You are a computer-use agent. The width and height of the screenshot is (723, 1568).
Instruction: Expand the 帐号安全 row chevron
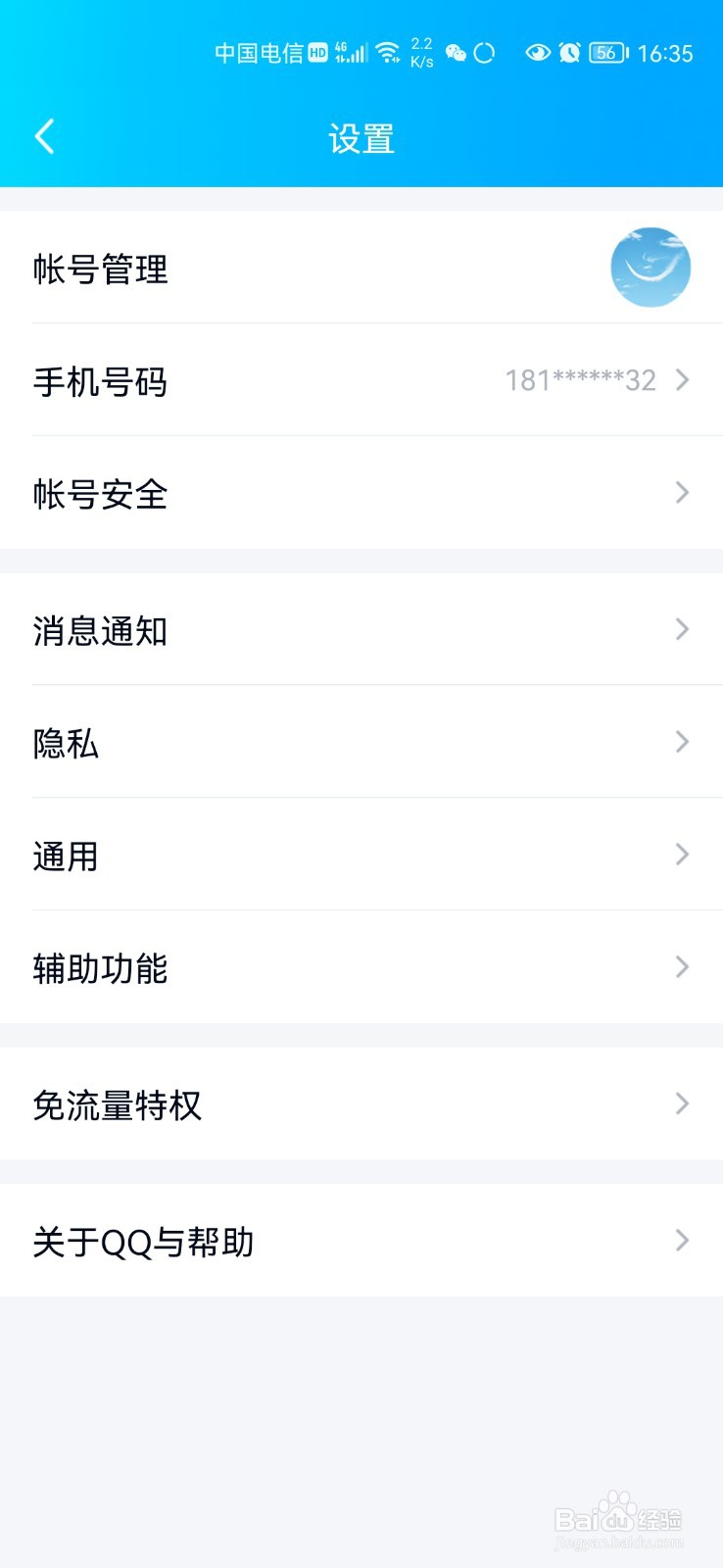[x=681, y=493]
